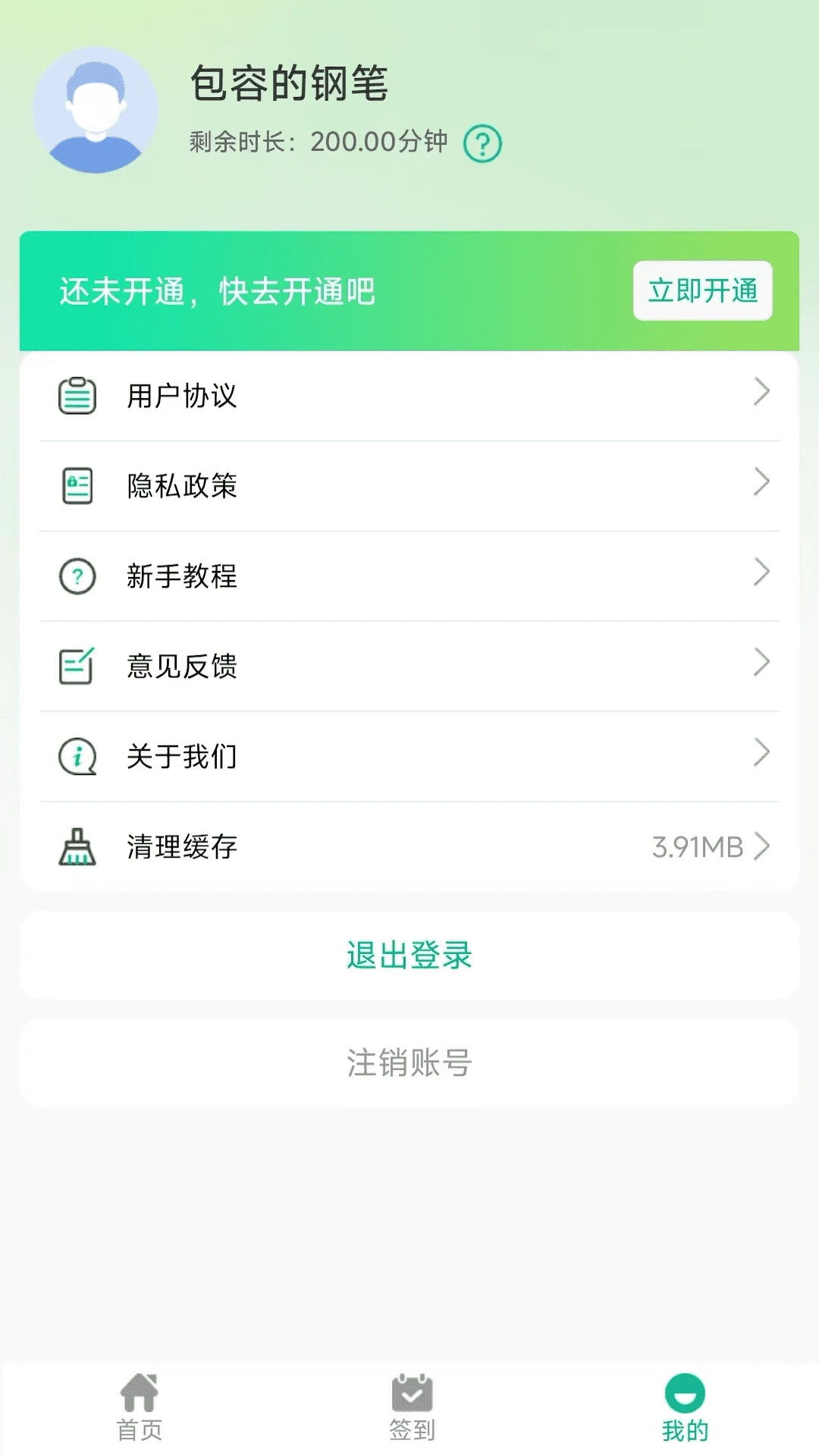Viewport: 819px width, 1456px height.
Task: Click the 3.91MB cache size label
Action: click(x=698, y=848)
